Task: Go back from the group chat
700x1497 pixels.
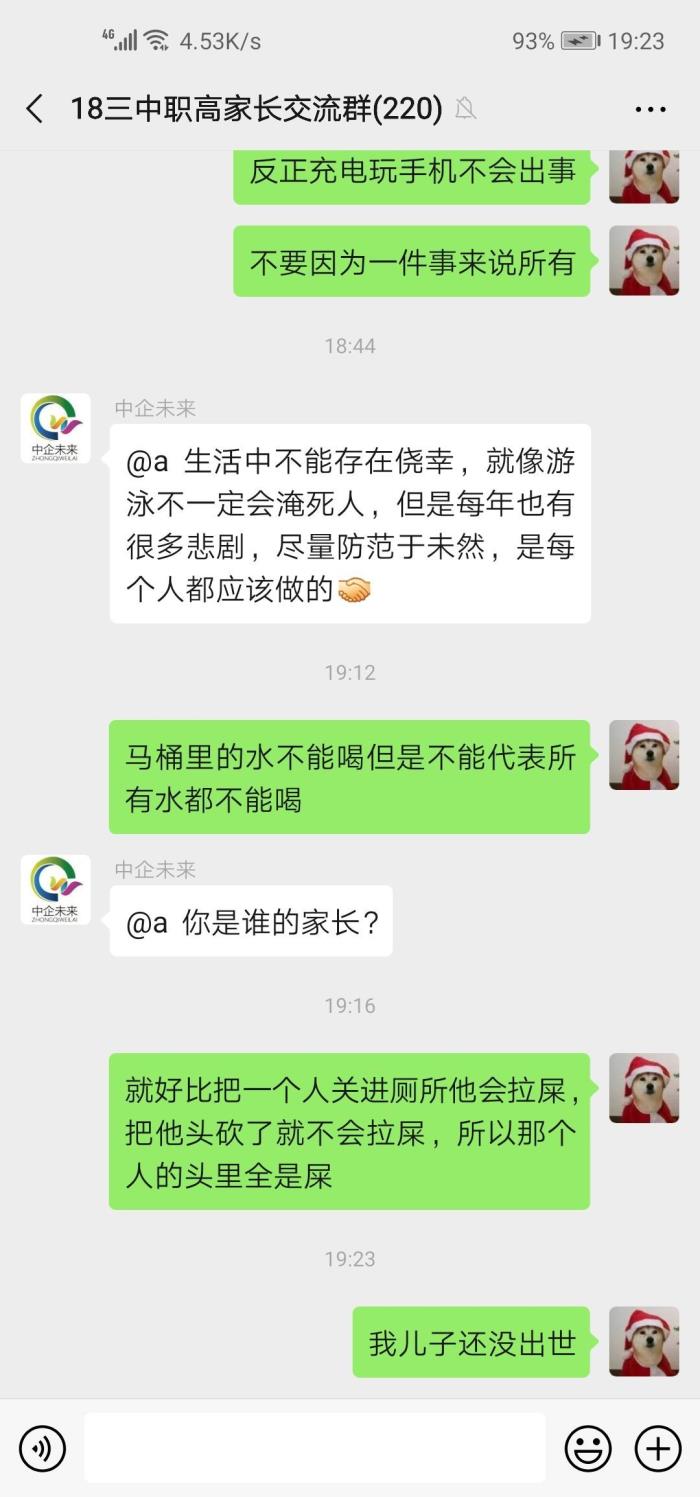Action: 35,108
